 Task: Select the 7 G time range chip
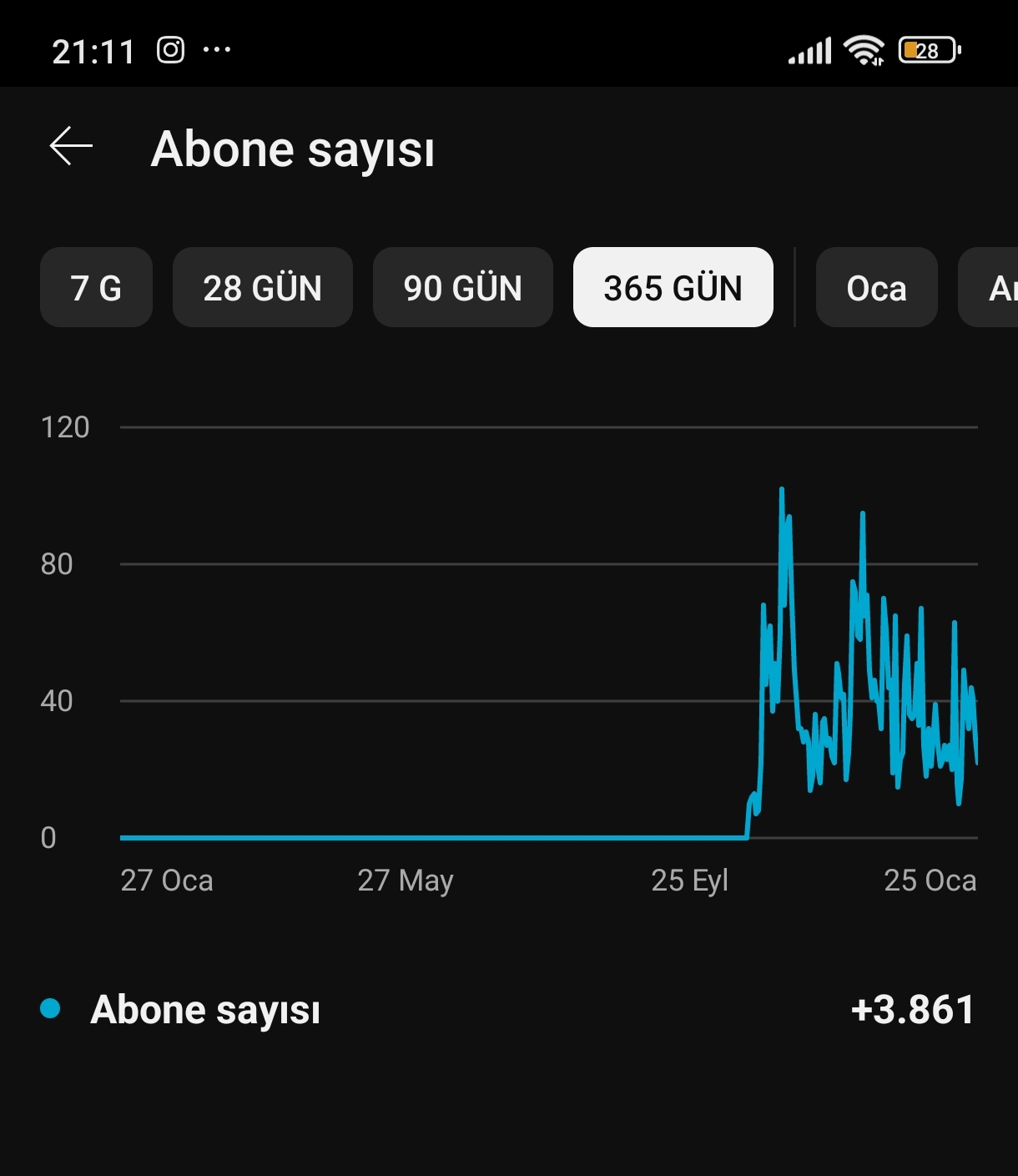(96, 287)
